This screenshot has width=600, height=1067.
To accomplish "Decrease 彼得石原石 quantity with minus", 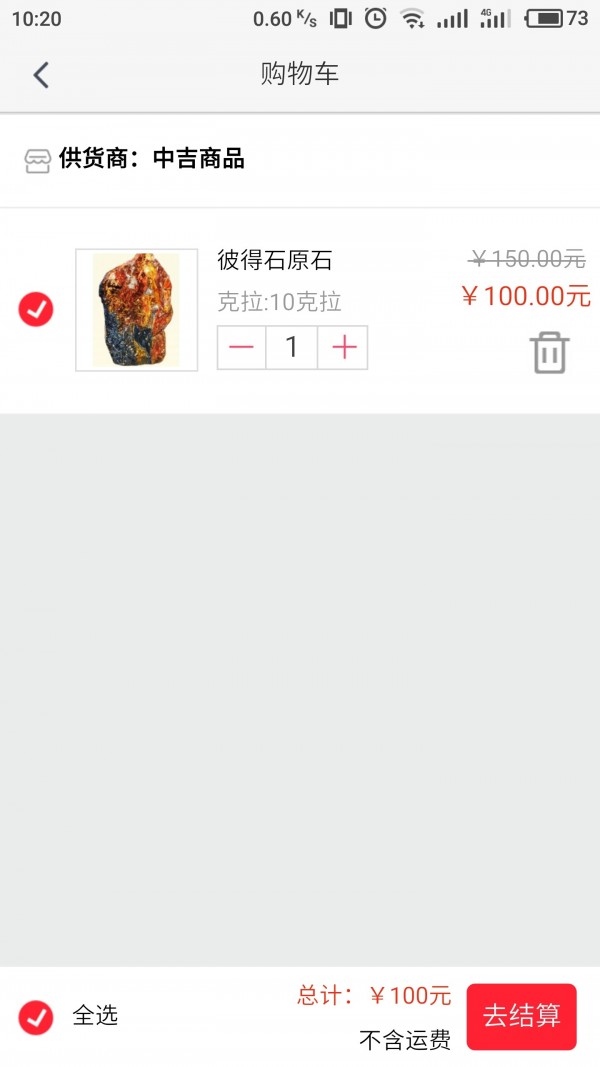I will pos(241,348).
